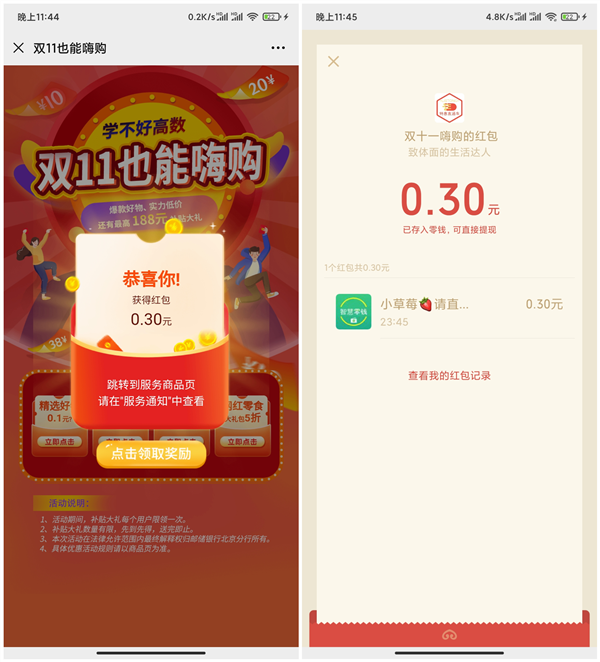Open the overflow menu in the top bar
Viewport: 600px width, 662px height.
coord(278,48)
